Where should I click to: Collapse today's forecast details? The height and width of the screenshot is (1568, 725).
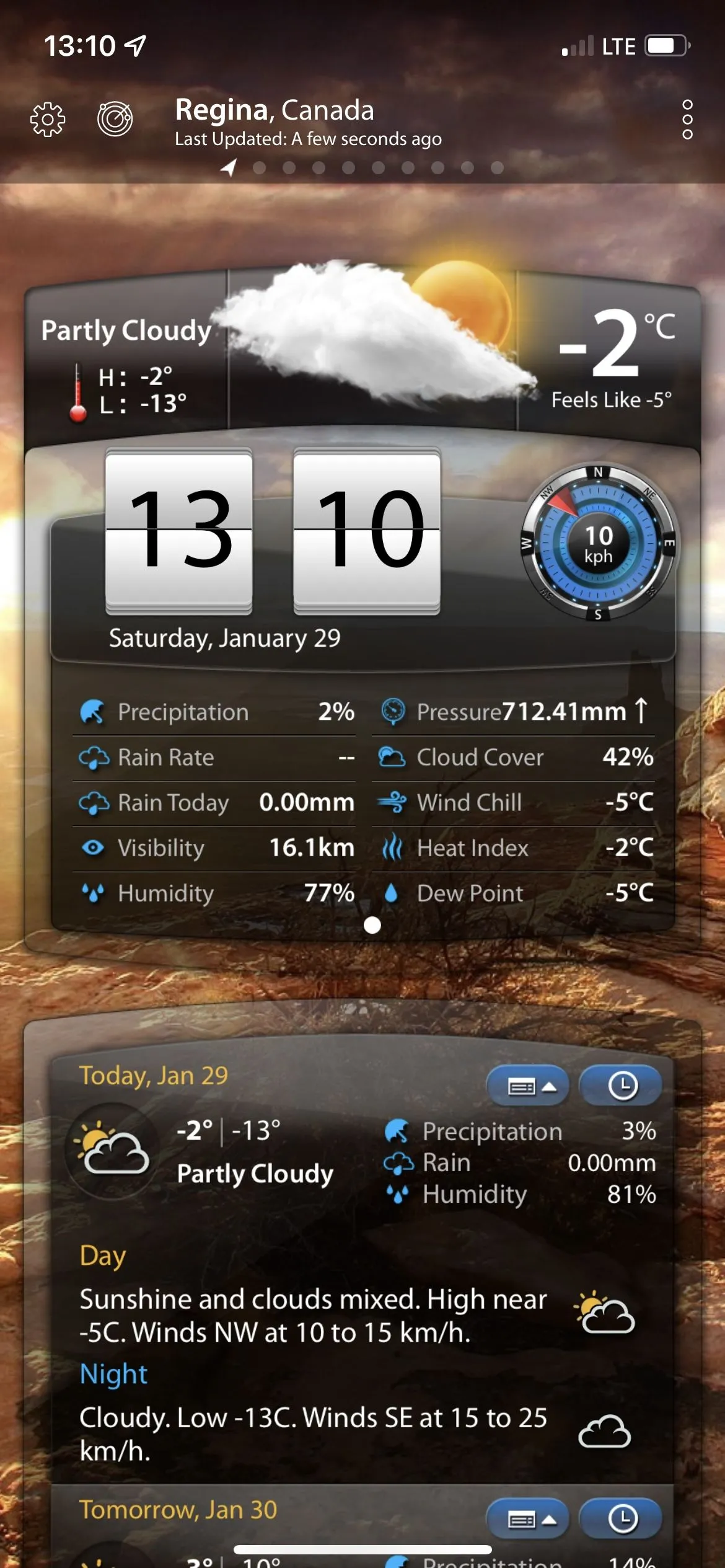click(527, 1086)
